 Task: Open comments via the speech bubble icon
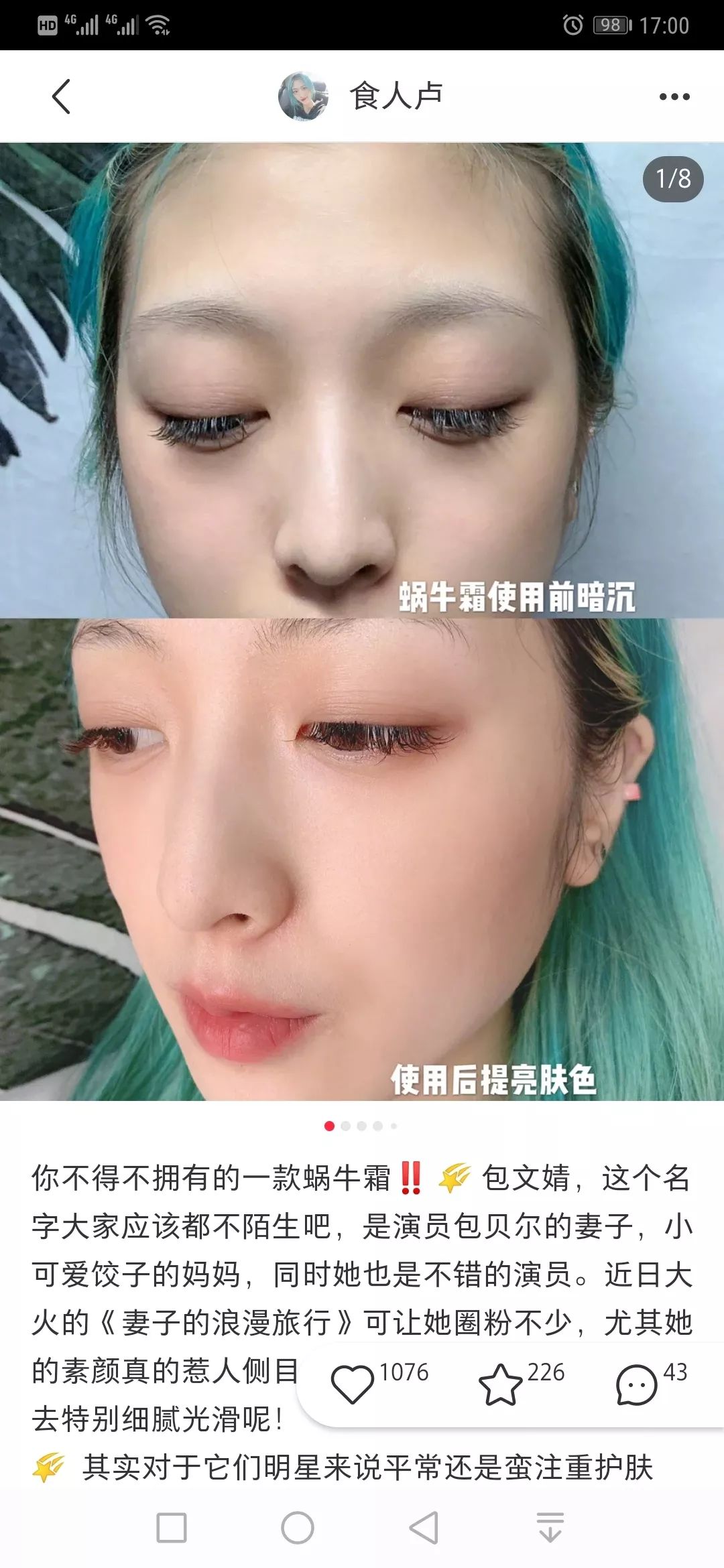click(636, 1384)
